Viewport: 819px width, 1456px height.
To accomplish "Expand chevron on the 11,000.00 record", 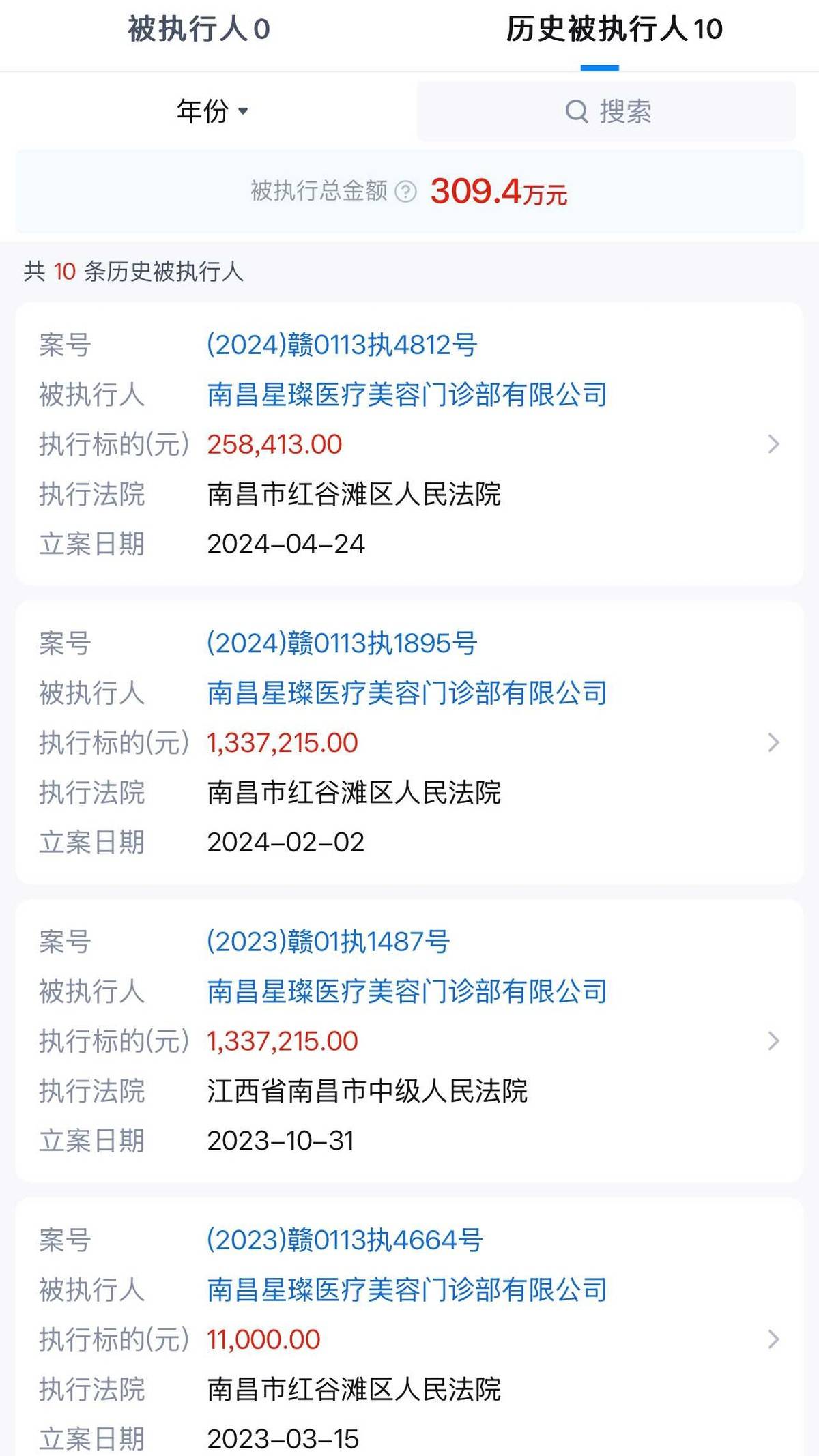I will (x=773, y=1339).
